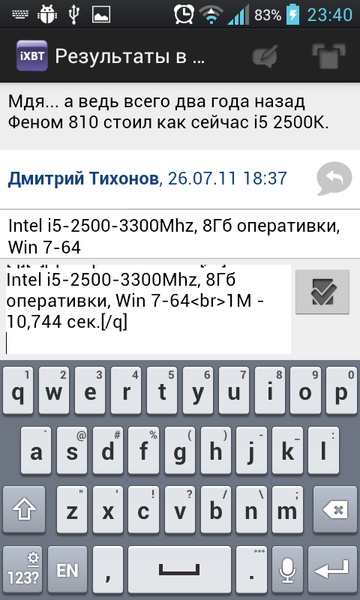Tap the stacked squares icon in the toolbar
Screen dimensions: 360x600
pyautogui.click(x=329, y=56)
